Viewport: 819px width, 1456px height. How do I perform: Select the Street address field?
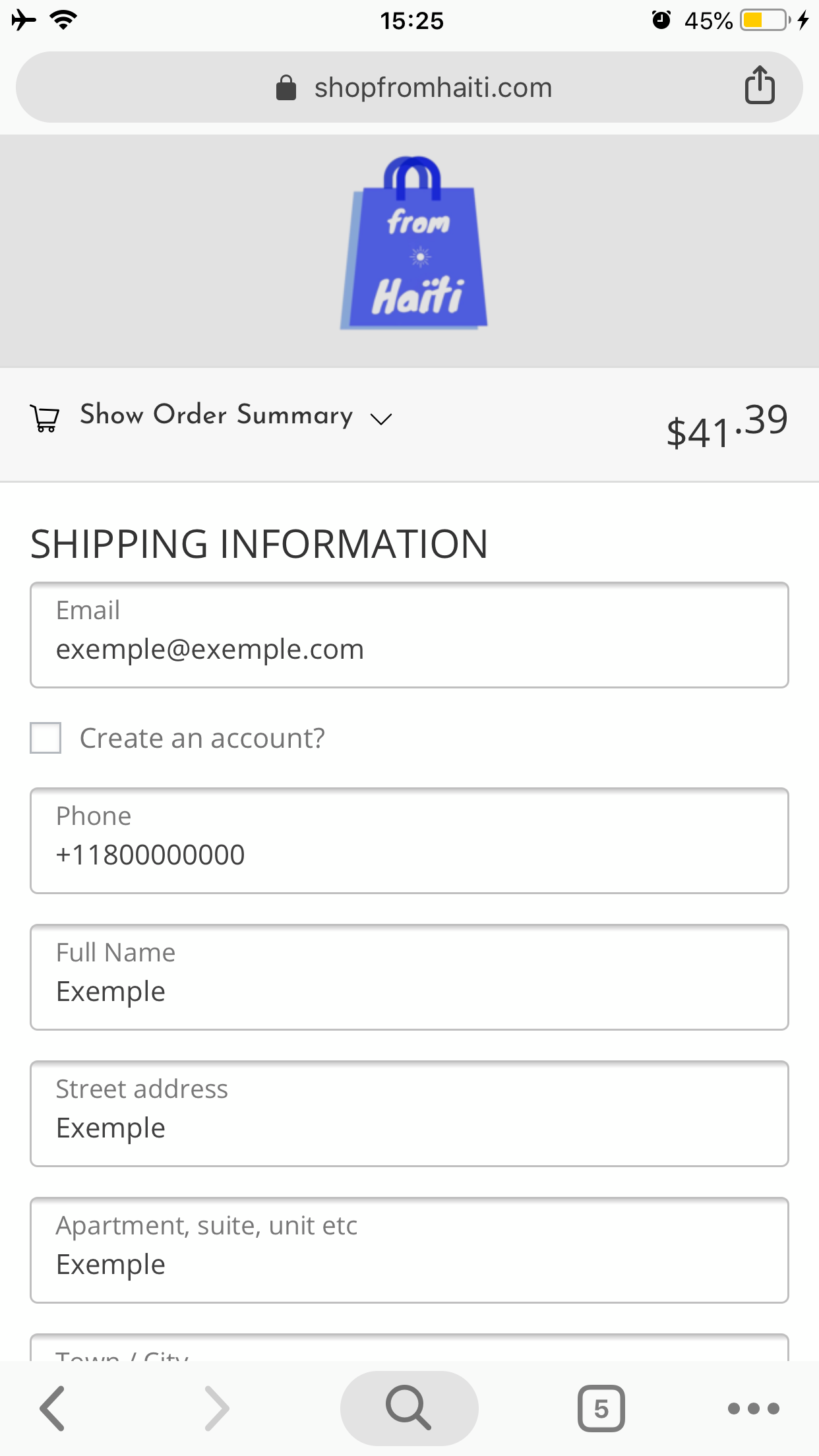click(409, 1113)
